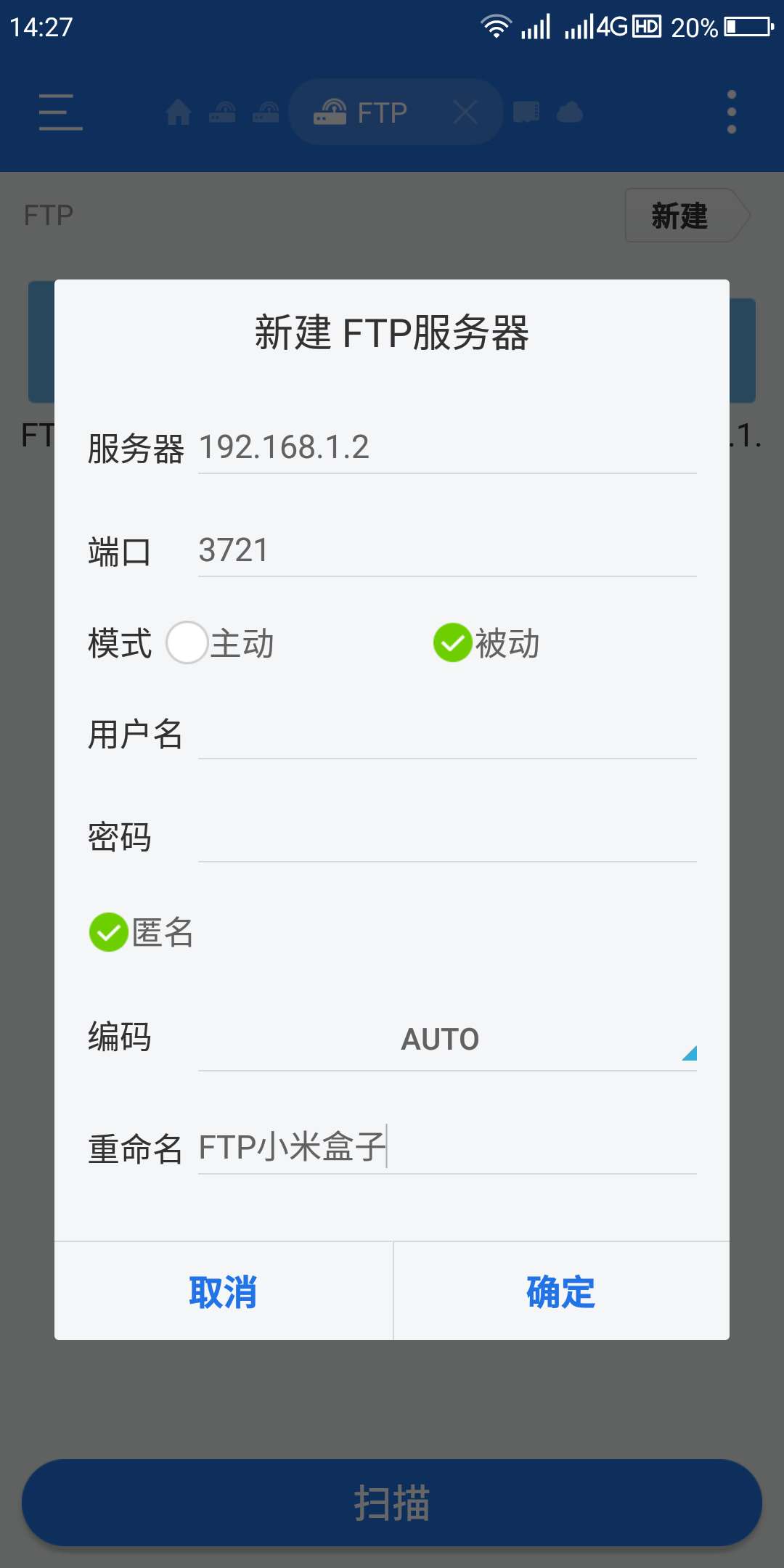Edit the 服务器 address field
The width and height of the screenshot is (784, 1568).
(x=446, y=447)
